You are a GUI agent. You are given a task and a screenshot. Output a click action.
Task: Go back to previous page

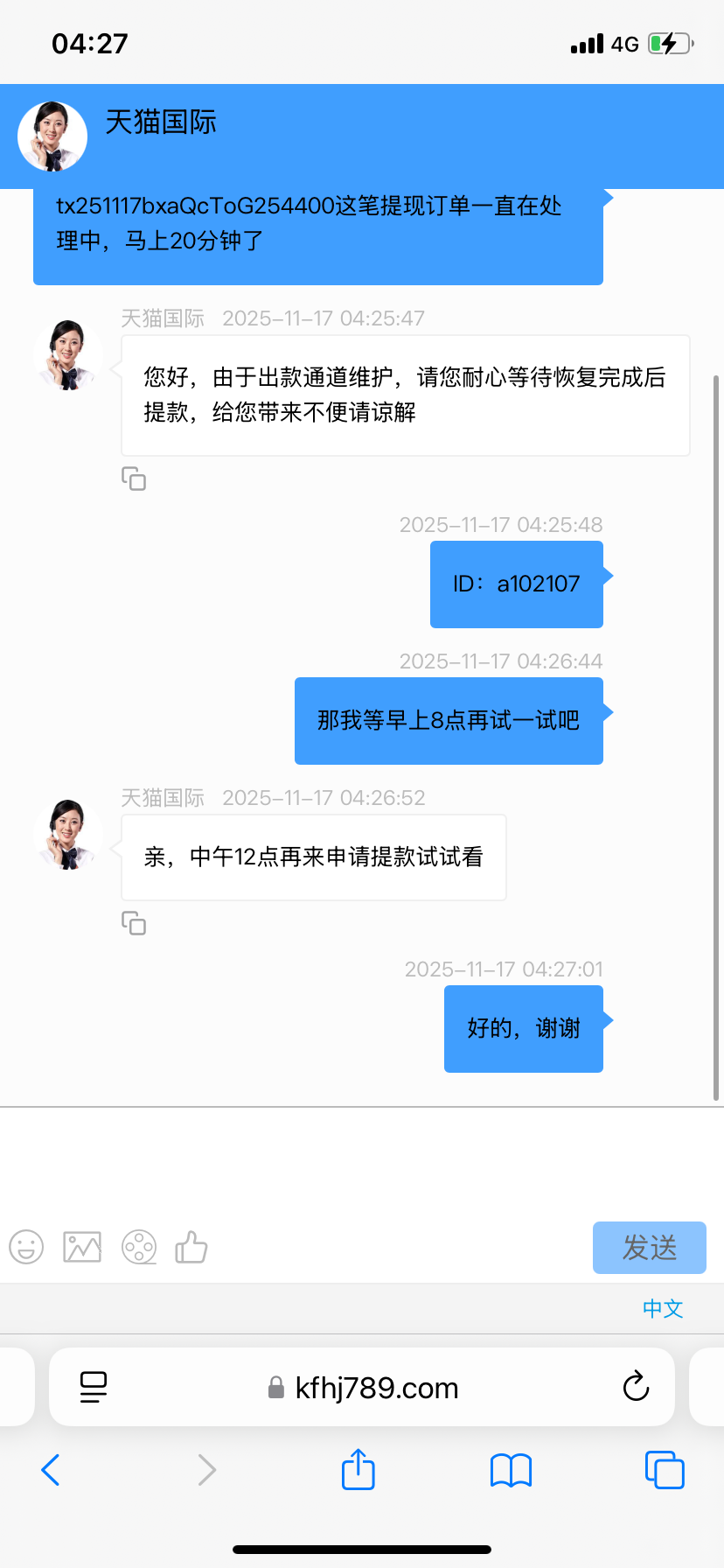(51, 1470)
